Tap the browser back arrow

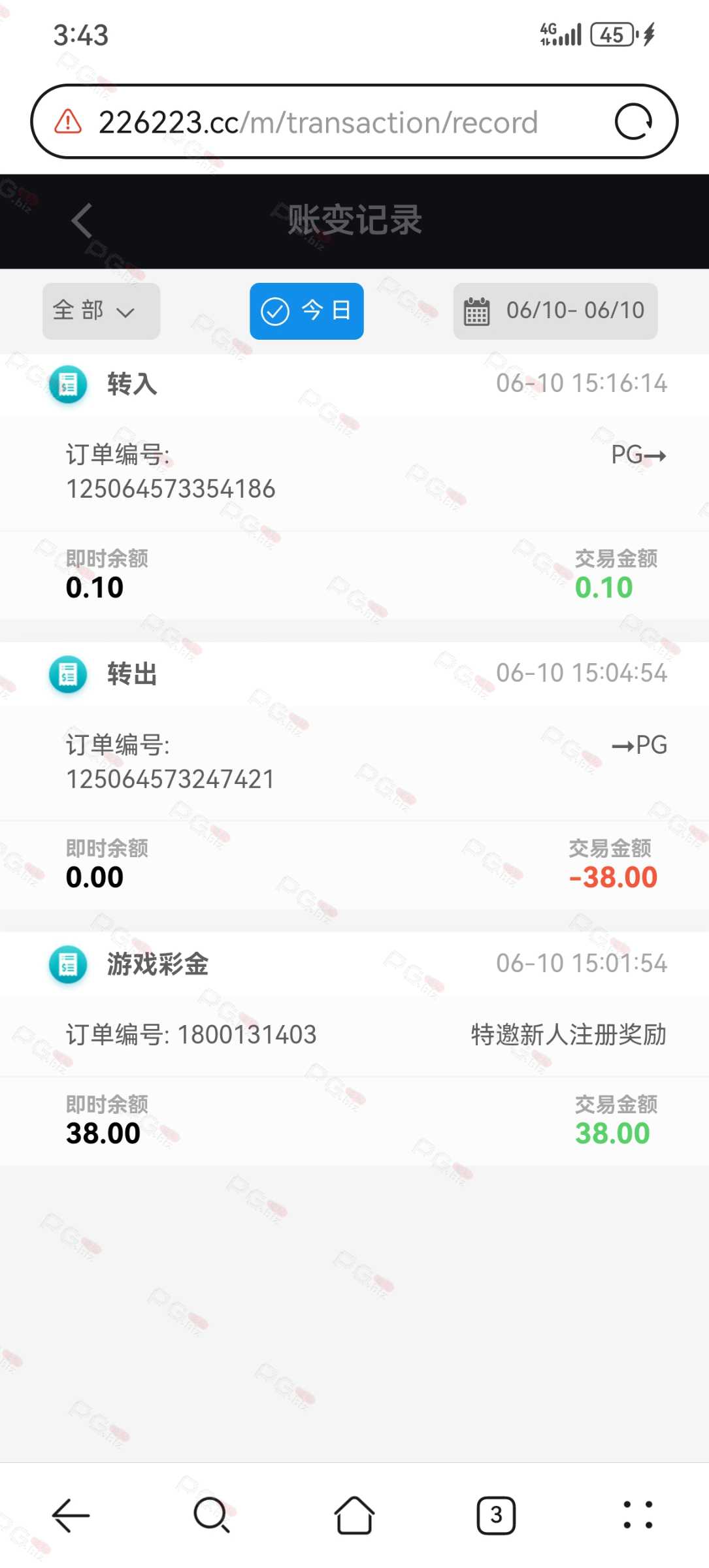tap(71, 1515)
